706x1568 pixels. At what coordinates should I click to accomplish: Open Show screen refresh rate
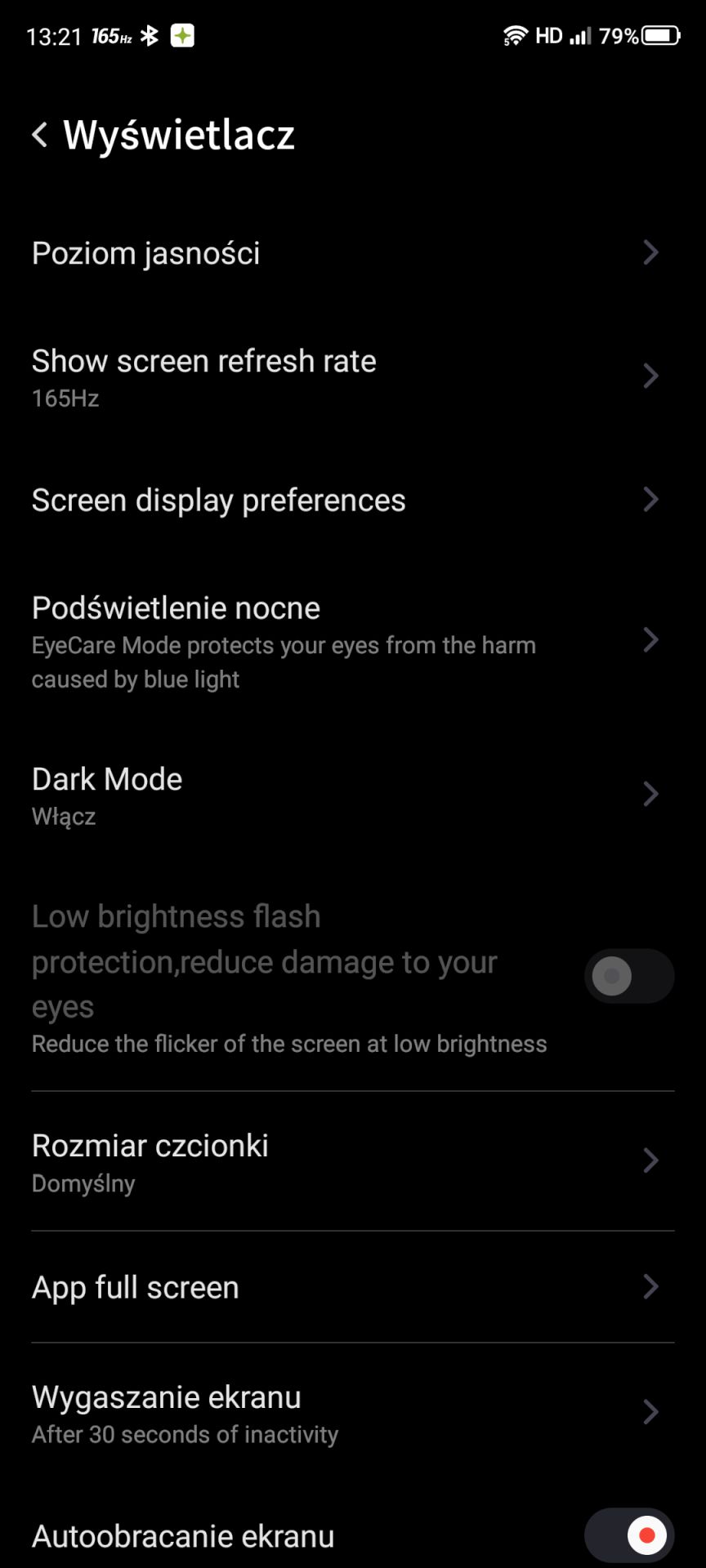353,376
